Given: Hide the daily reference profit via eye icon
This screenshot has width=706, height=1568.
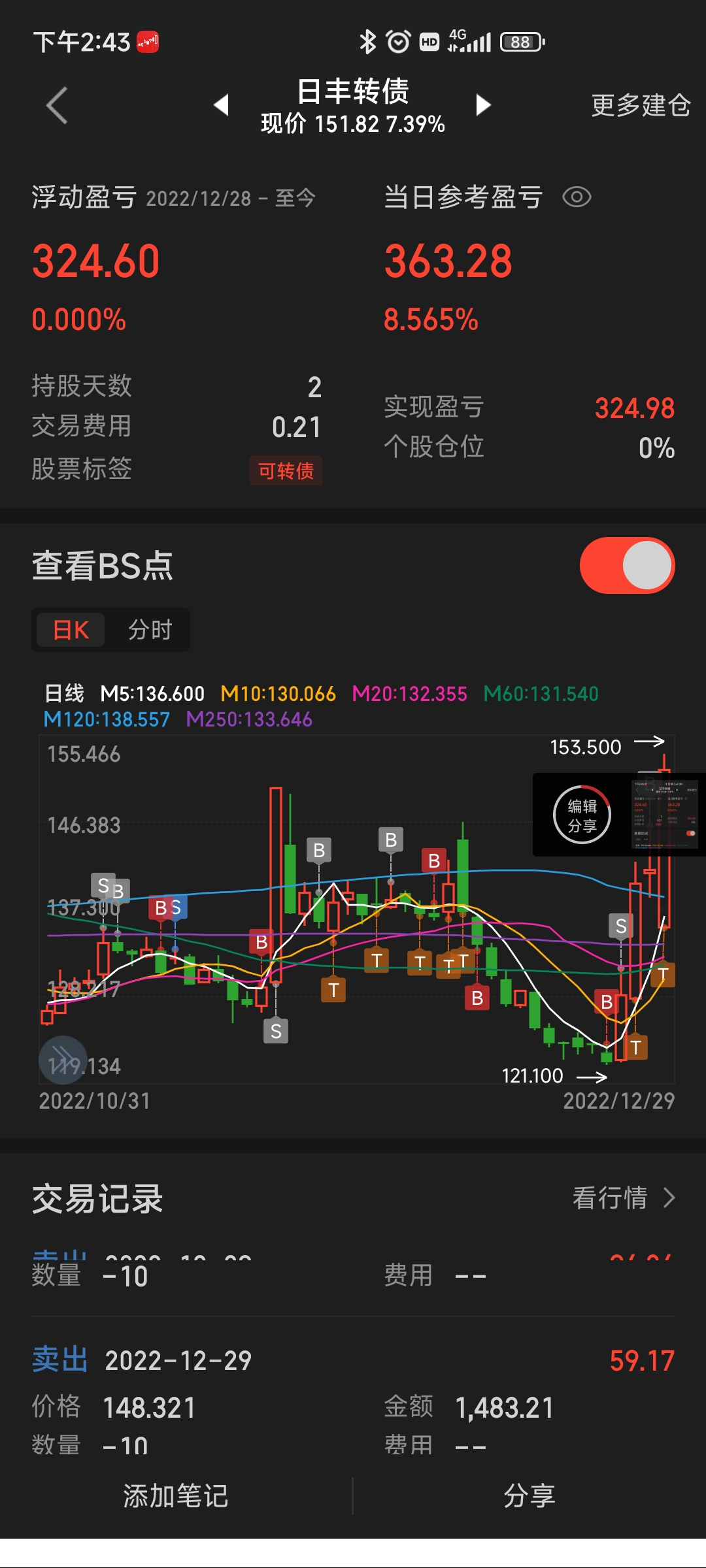Looking at the screenshot, I should click(x=577, y=197).
